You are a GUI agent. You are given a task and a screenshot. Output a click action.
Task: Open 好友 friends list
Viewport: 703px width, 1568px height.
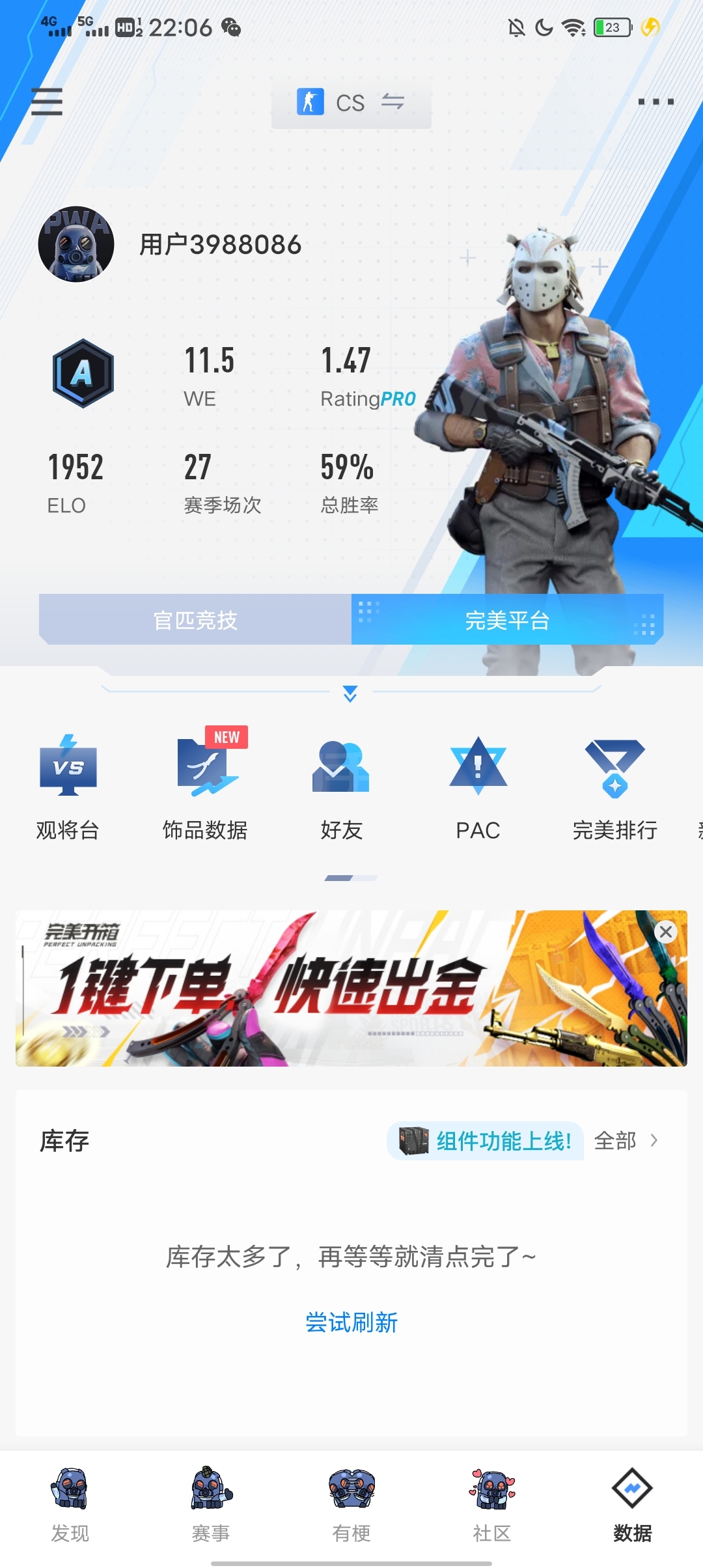coord(341,787)
